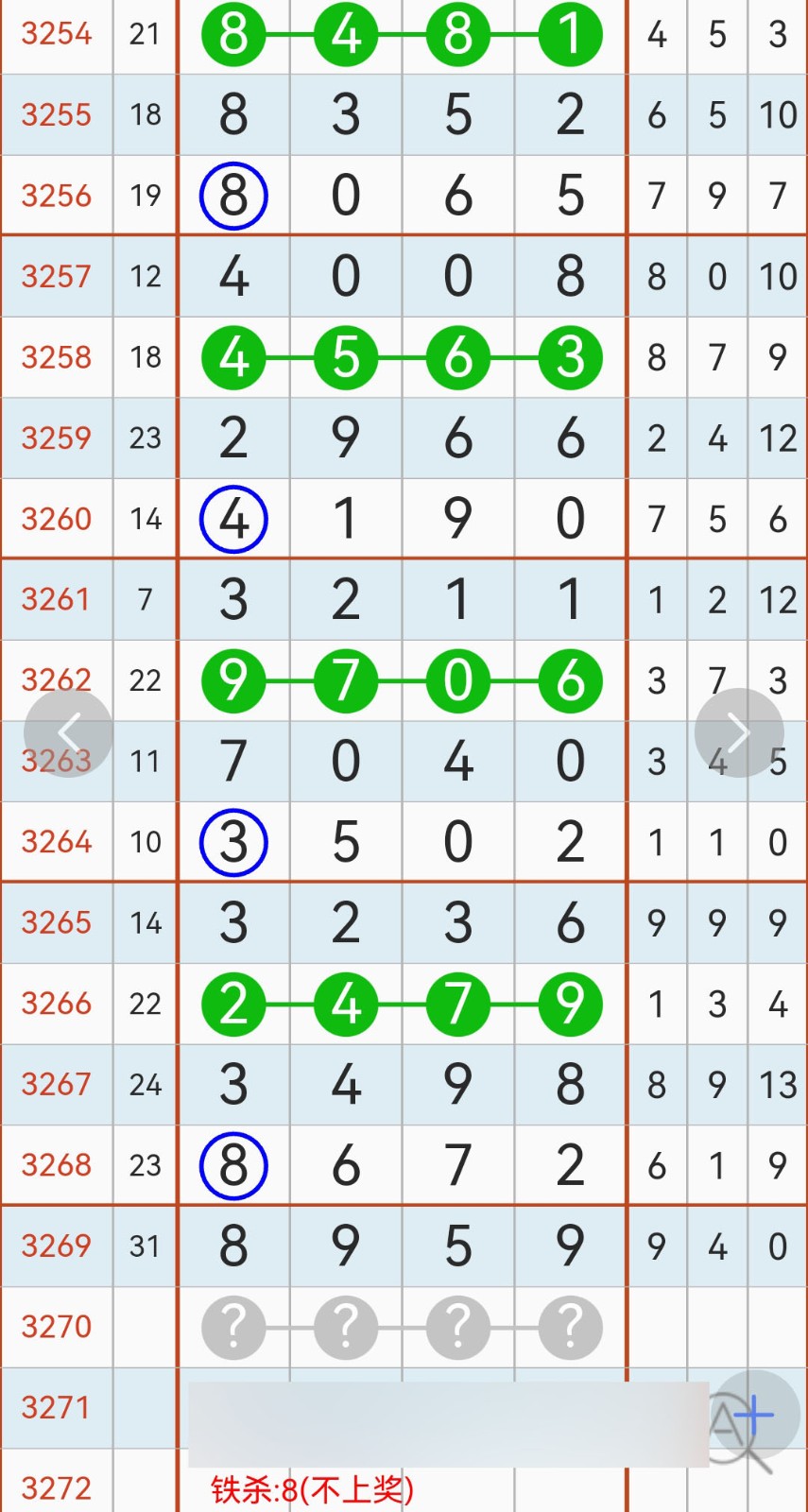
Task: Click the blue circled 8 in row 3256
Action: tap(233, 196)
